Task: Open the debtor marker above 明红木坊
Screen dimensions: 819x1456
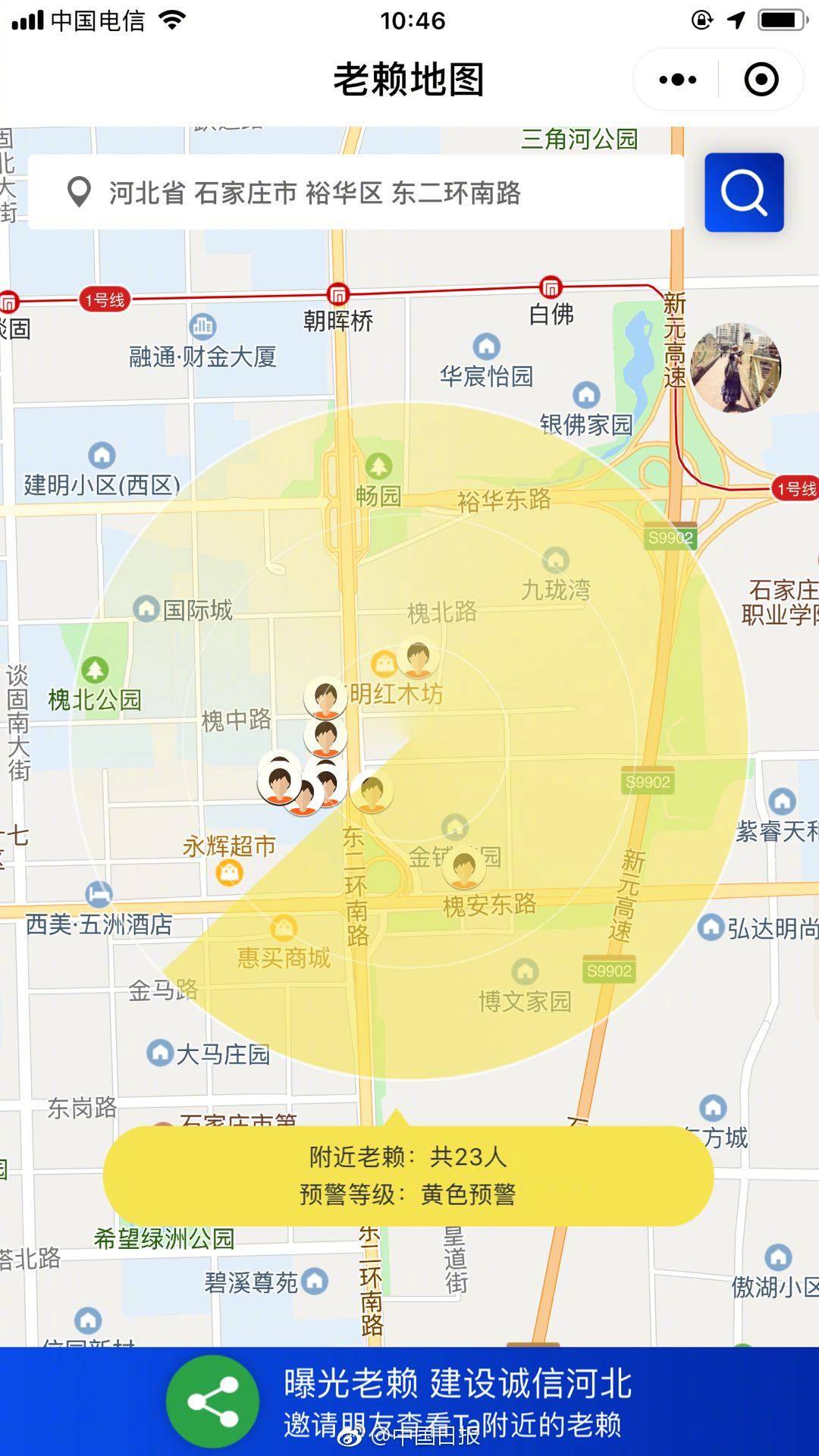Action: pyautogui.click(x=416, y=661)
